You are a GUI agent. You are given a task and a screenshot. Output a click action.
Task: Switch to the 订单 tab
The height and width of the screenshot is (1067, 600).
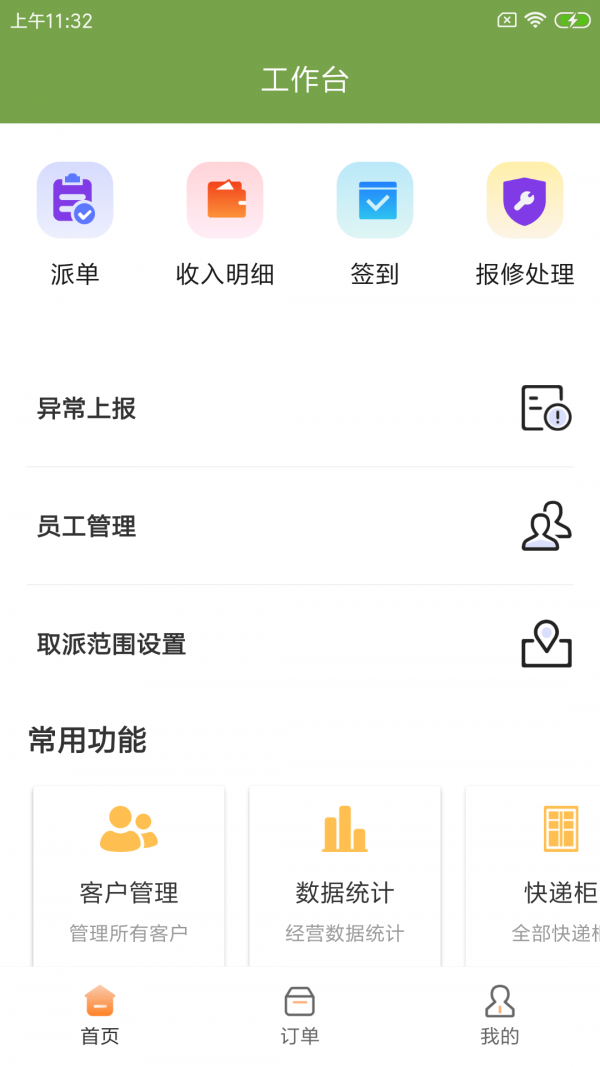300,1015
